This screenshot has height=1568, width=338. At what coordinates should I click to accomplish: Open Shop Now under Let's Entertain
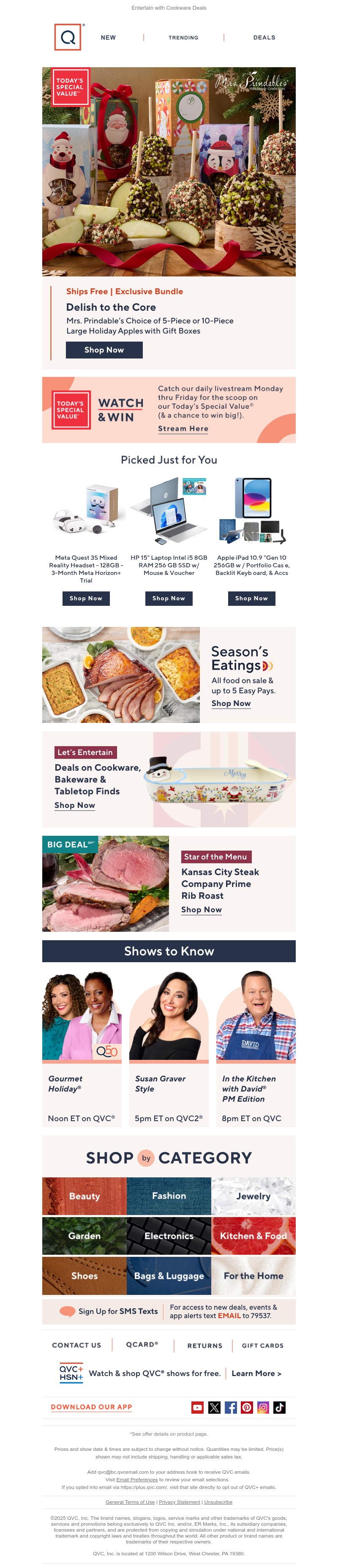click(75, 805)
